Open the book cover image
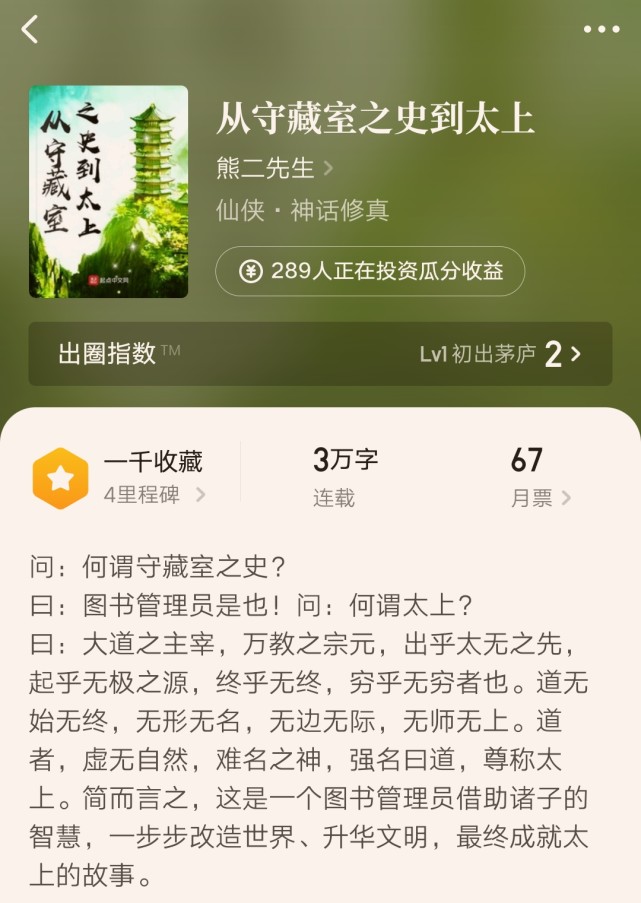The height and width of the screenshot is (903, 641). (108, 191)
